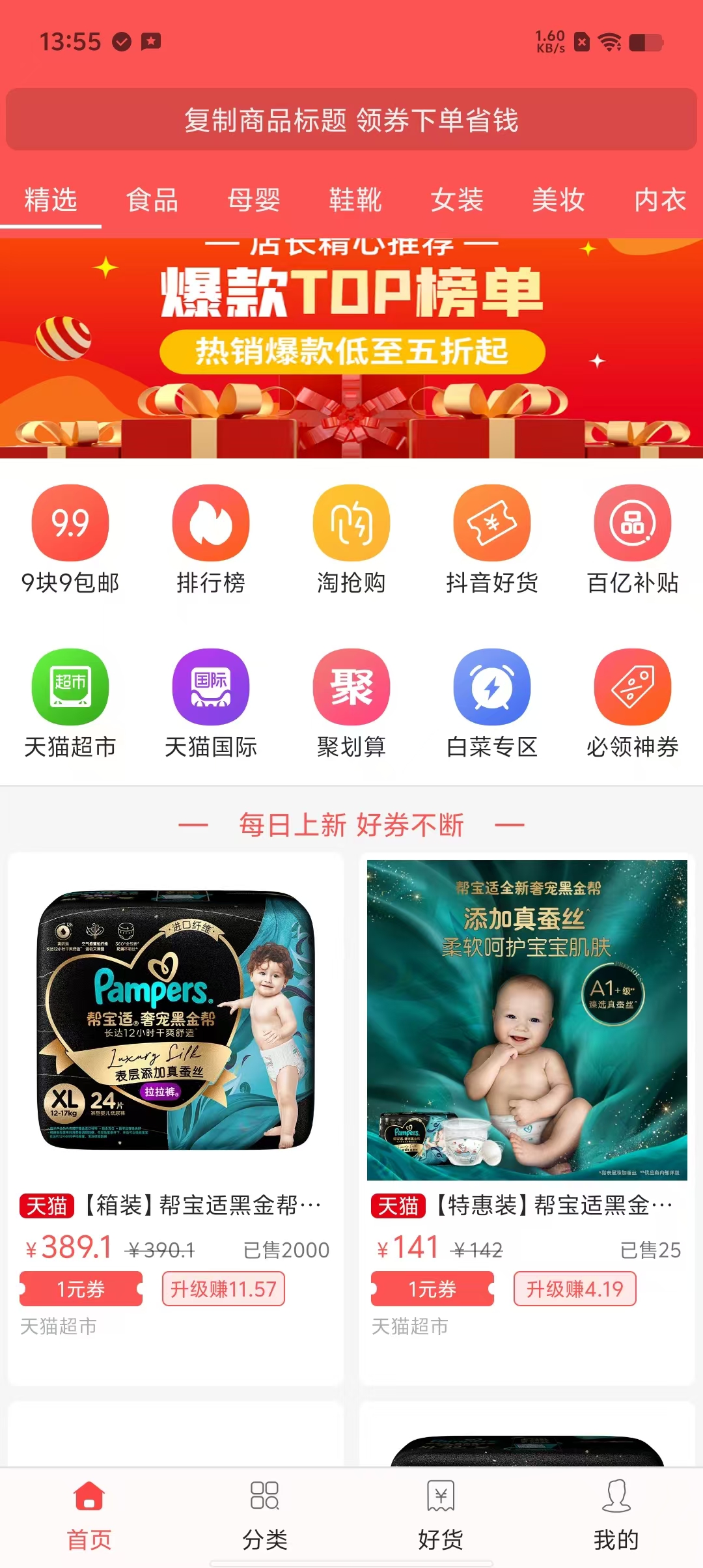
Task: Open the 爆款TOP榜单 banner
Action: click(351, 348)
